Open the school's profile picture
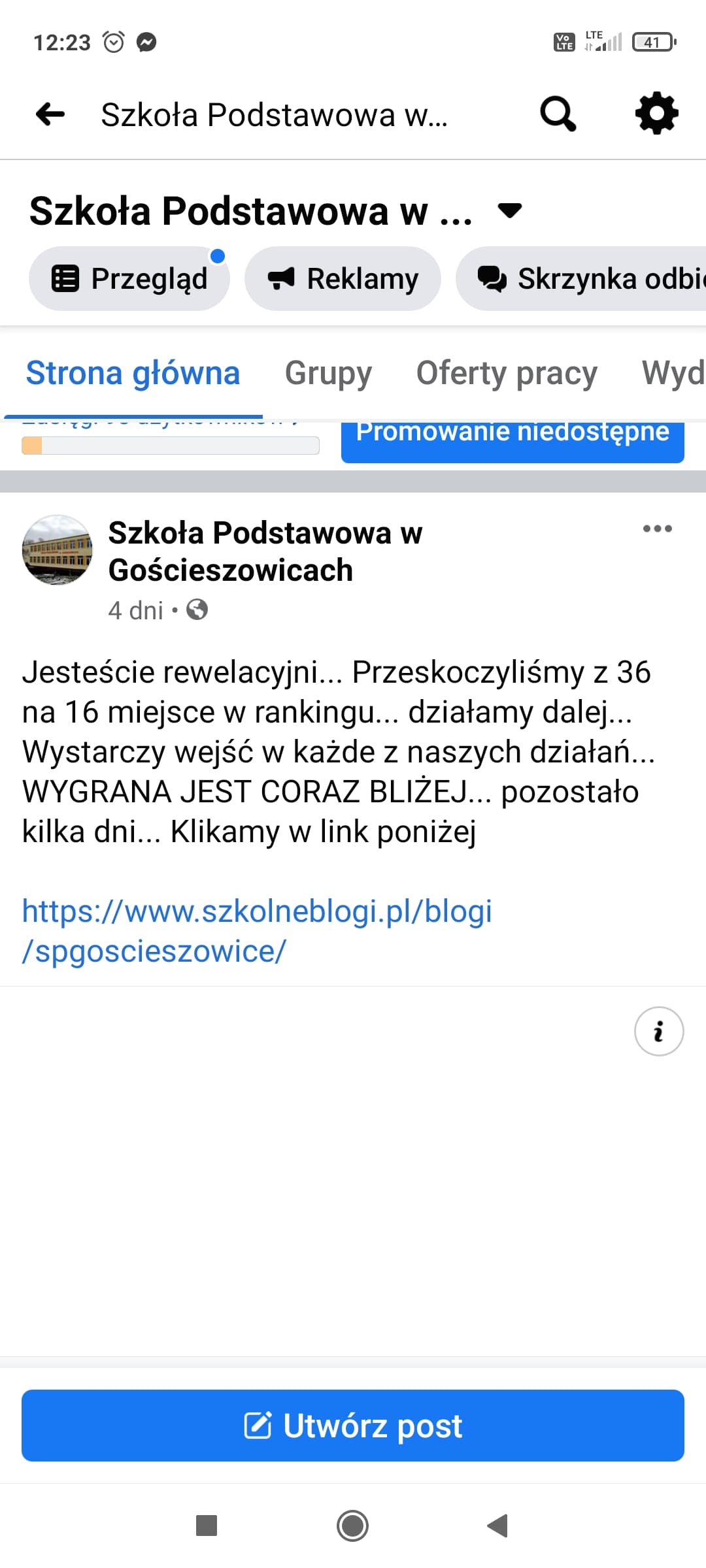Image resolution: width=706 pixels, height=1568 pixels. [x=58, y=550]
